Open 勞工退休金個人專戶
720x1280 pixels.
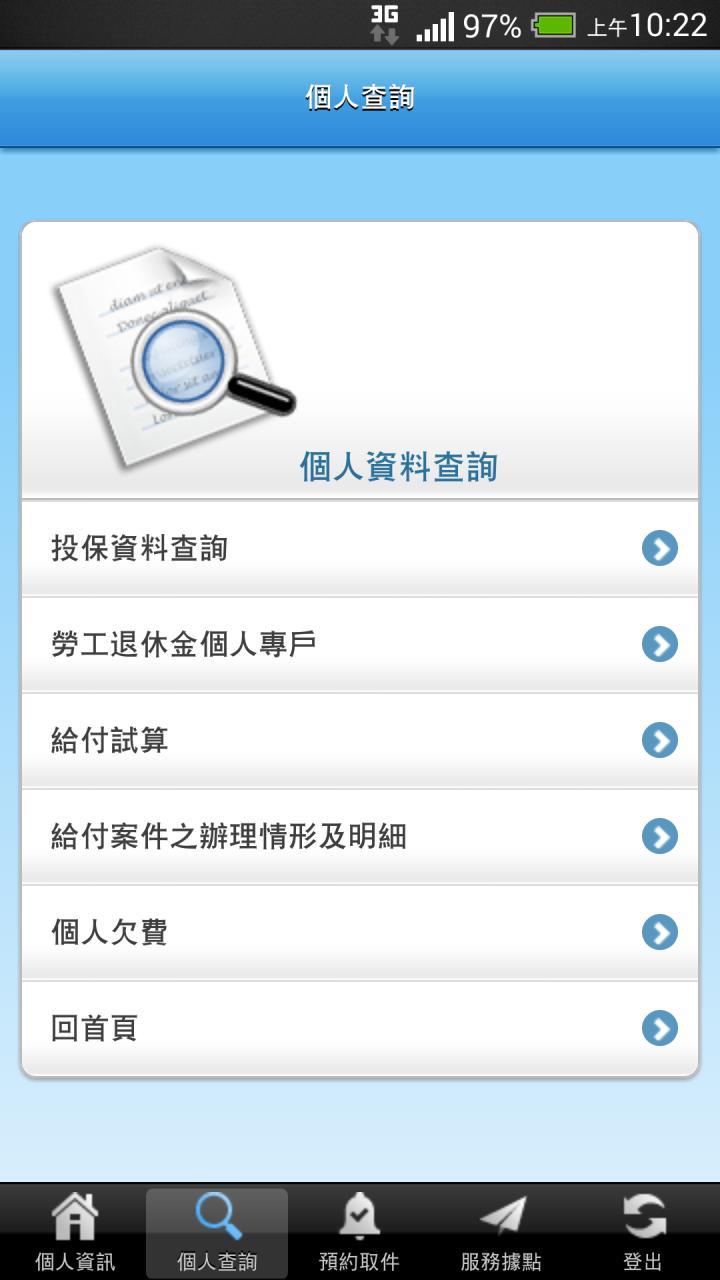360,644
